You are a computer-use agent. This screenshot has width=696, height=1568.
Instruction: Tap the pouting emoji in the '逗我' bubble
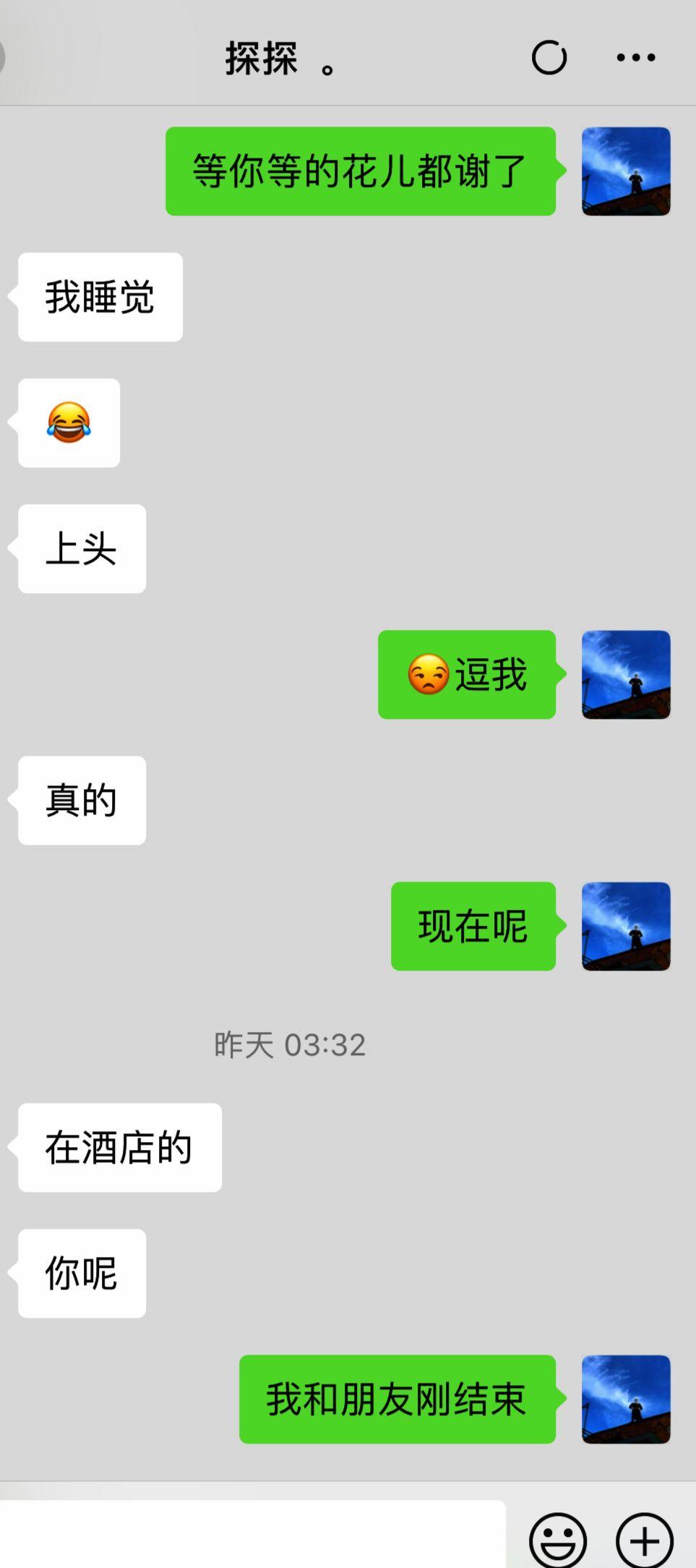(x=428, y=674)
